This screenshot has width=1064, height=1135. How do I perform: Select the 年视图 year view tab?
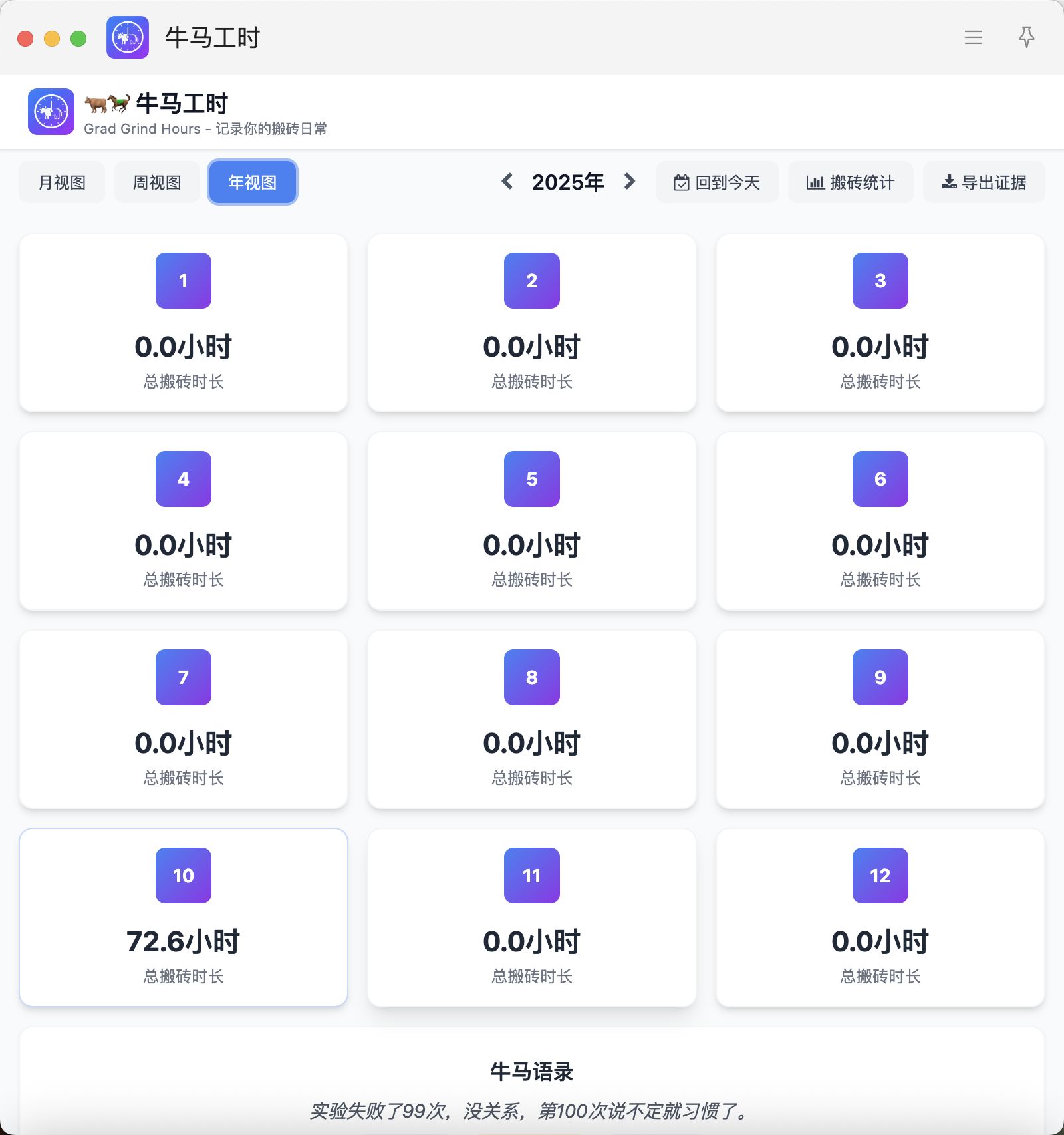pyautogui.click(x=253, y=182)
